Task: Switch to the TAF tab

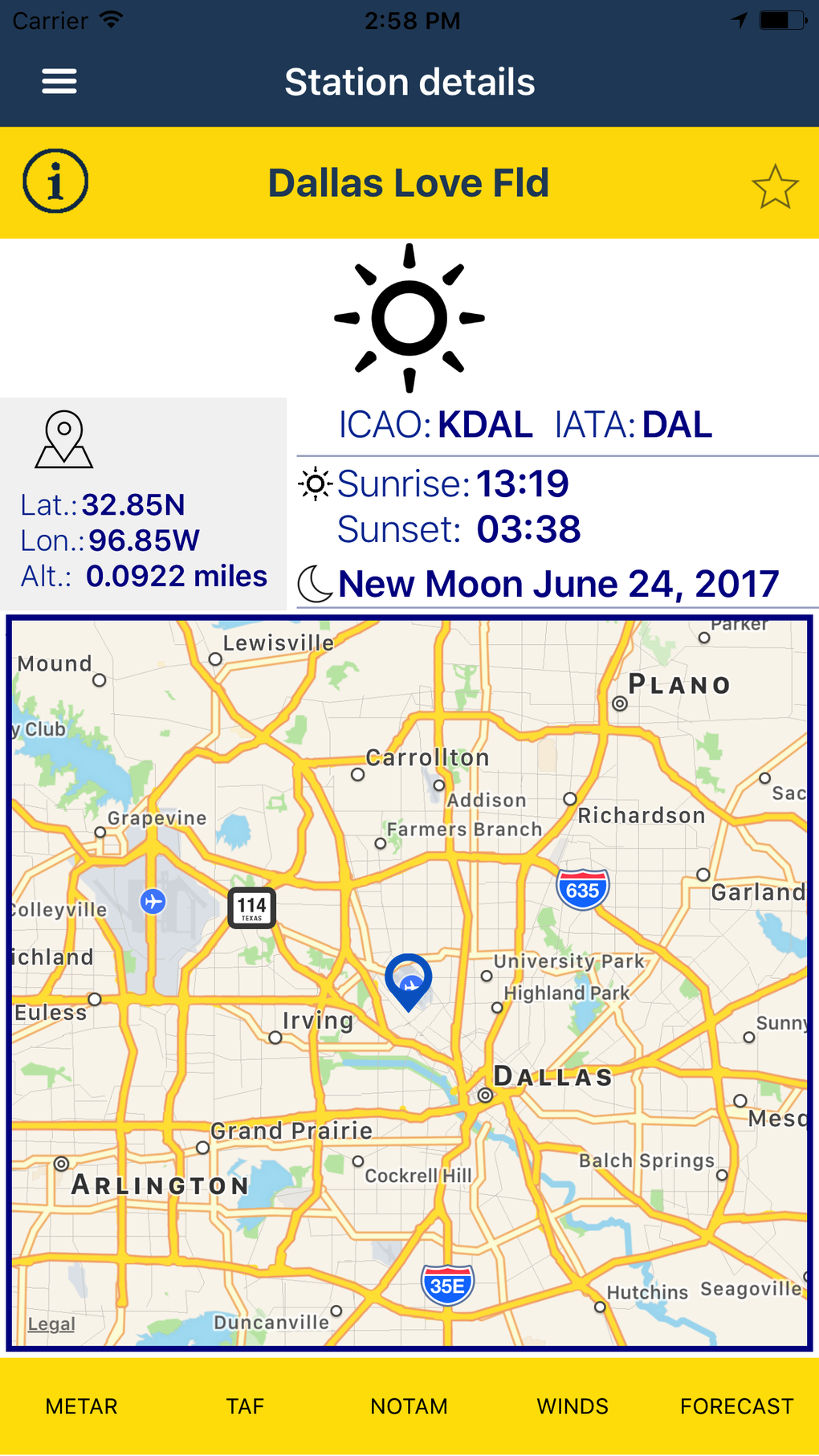Action: (x=245, y=1406)
